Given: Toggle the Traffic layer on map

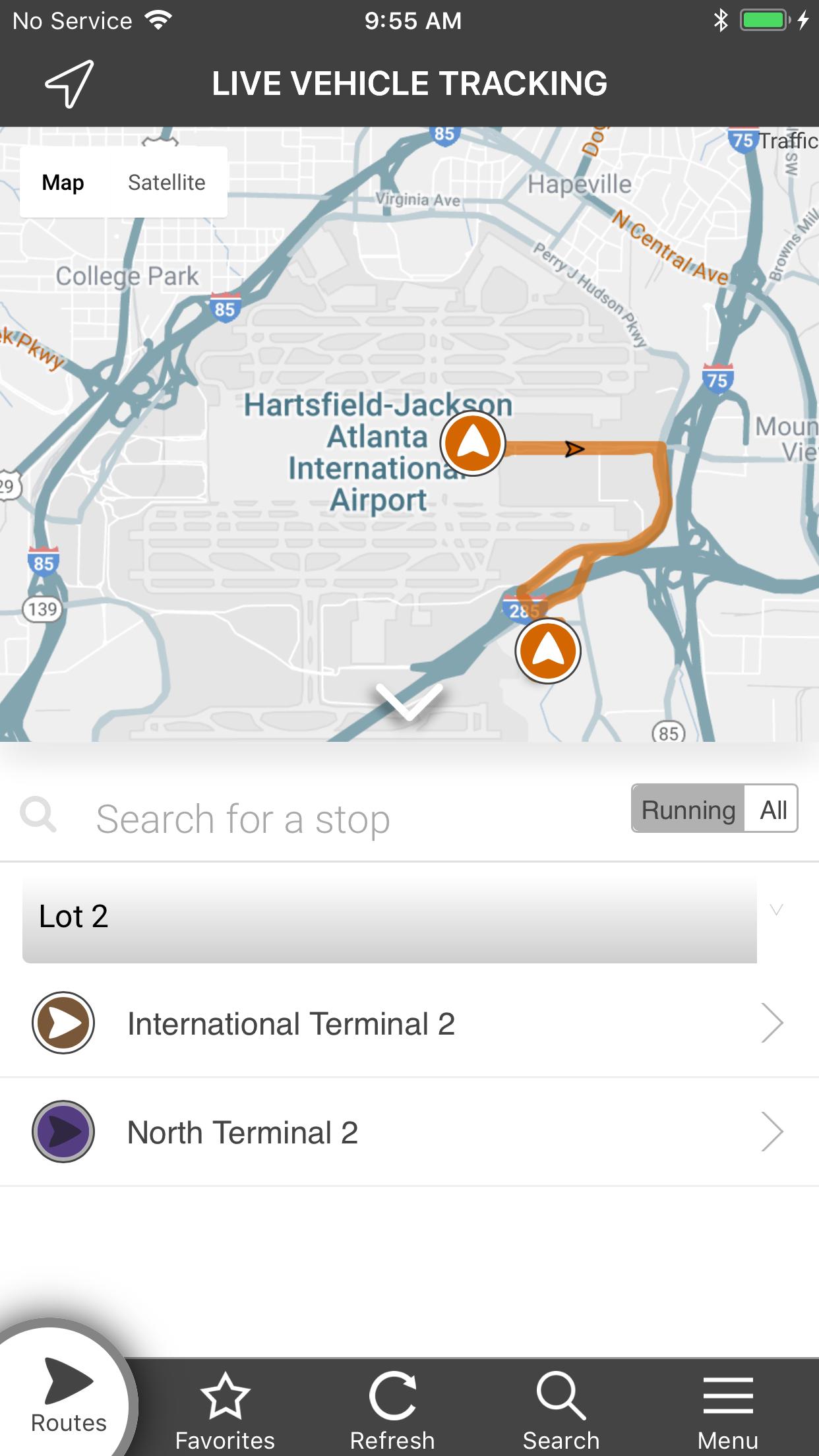Looking at the screenshot, I should tap(788, 140).
